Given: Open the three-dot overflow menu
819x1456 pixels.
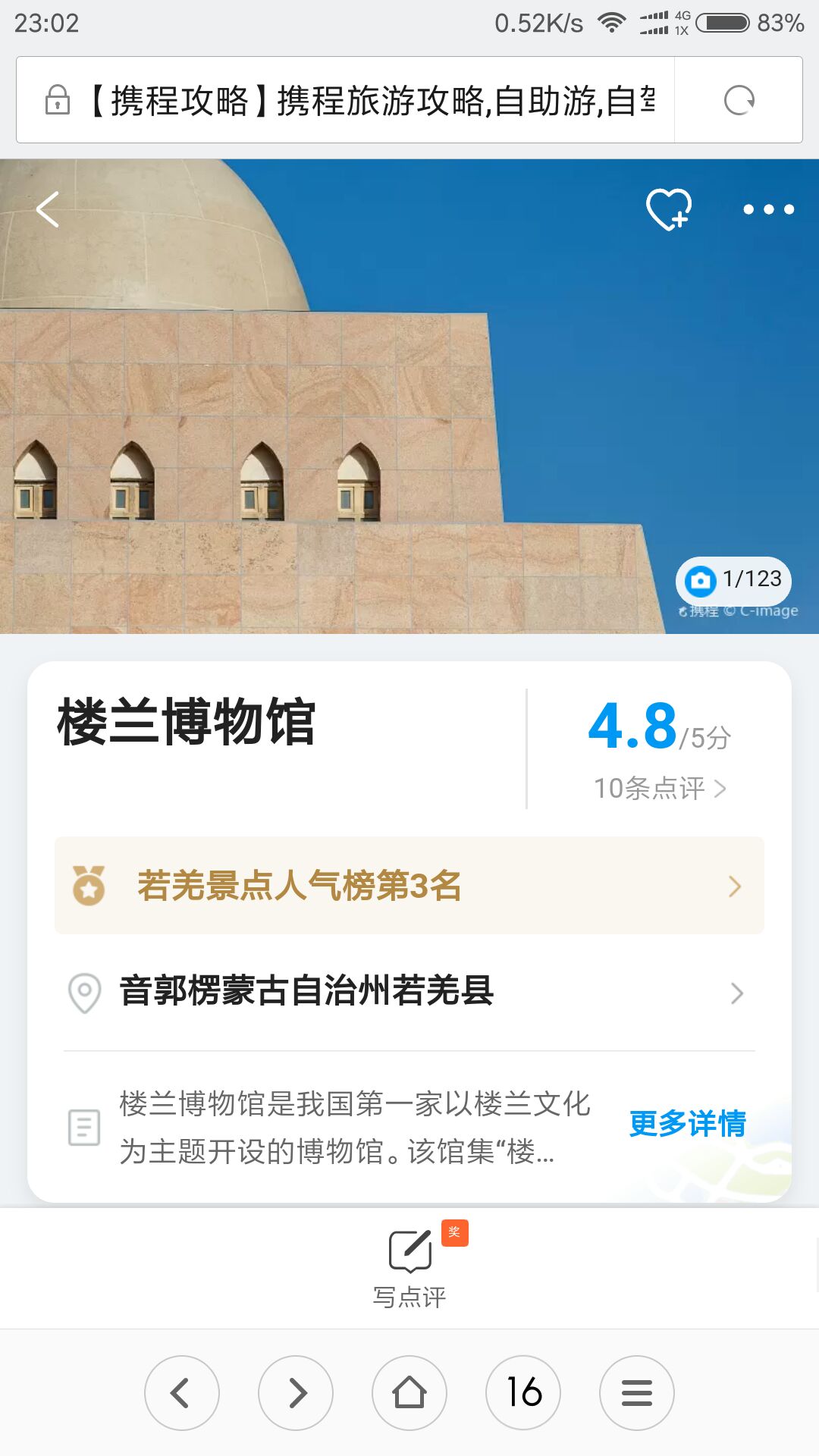Looking at the screenshot, I should 768,209.
